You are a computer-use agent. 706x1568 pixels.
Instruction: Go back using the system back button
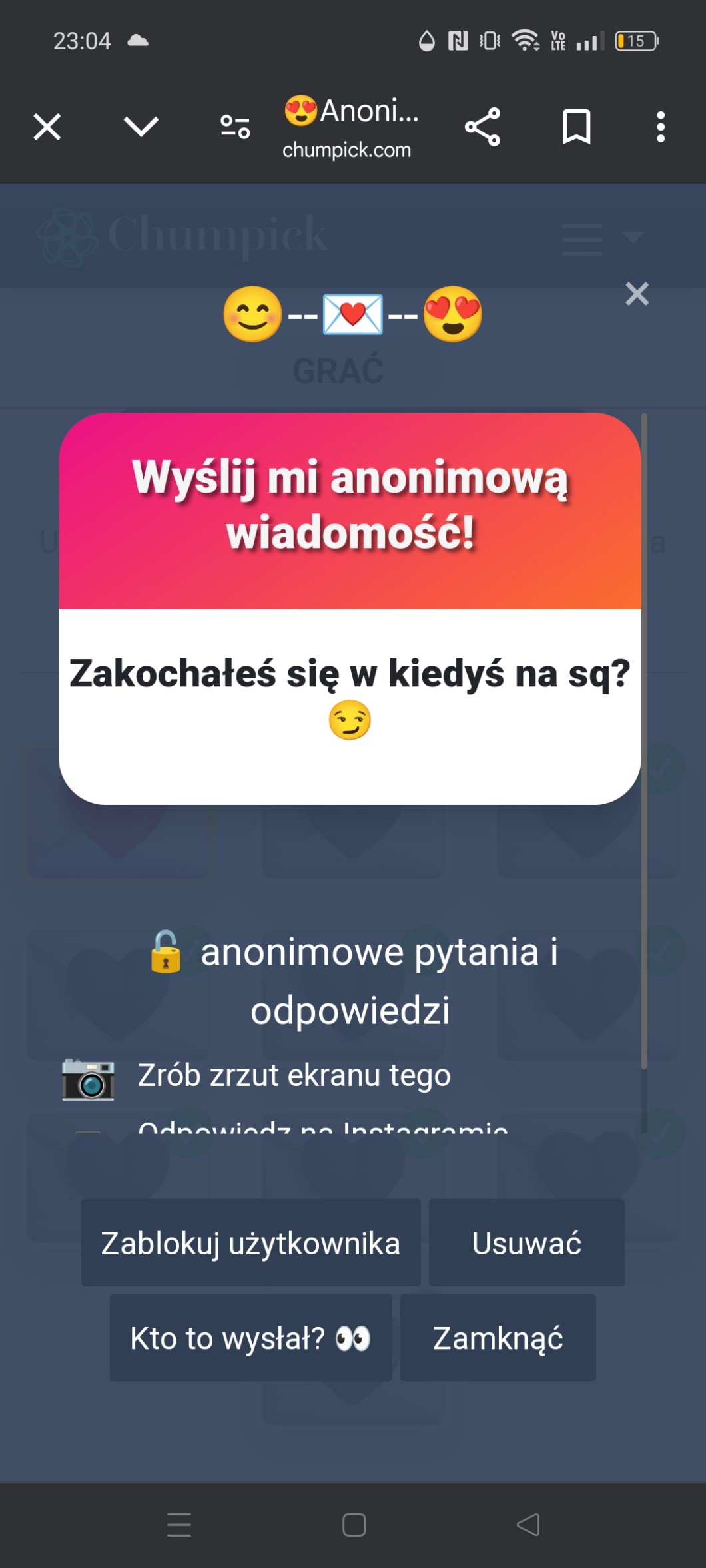[528, 1525]
